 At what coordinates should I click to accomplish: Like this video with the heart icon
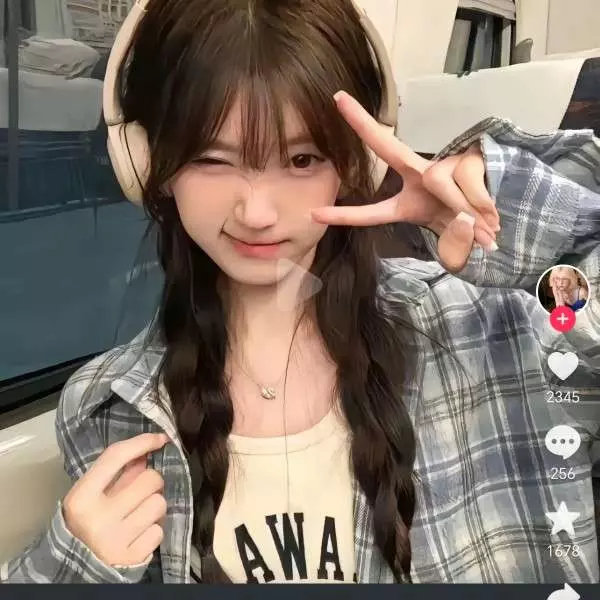563,366
